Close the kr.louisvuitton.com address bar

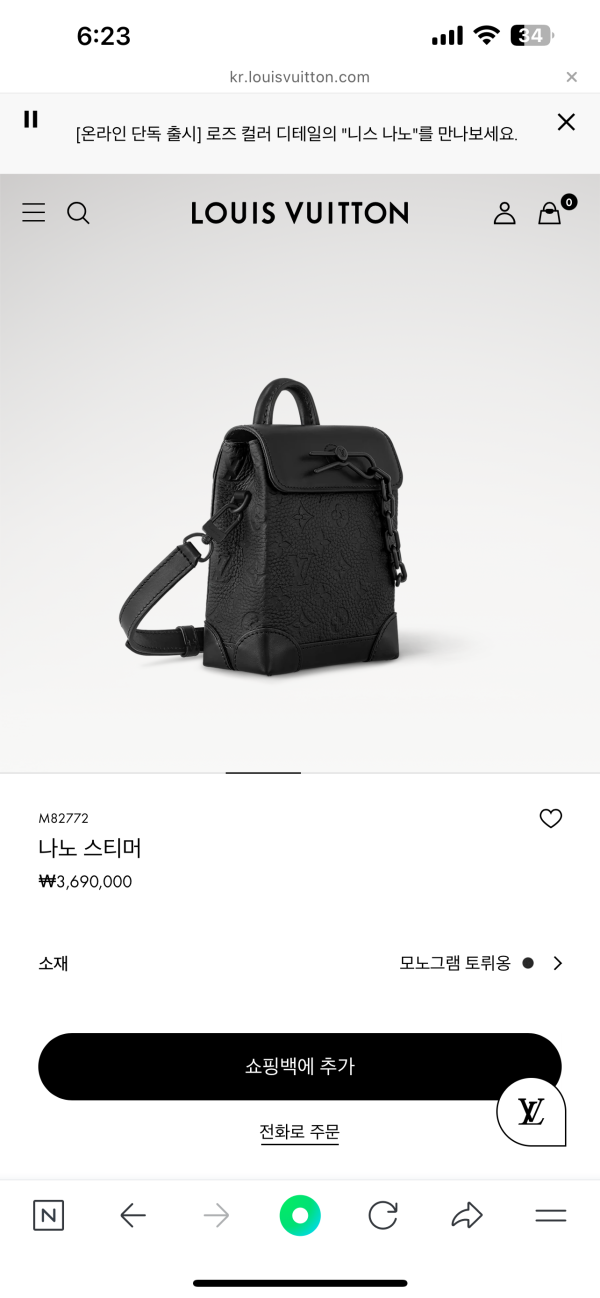coord(572,77)
